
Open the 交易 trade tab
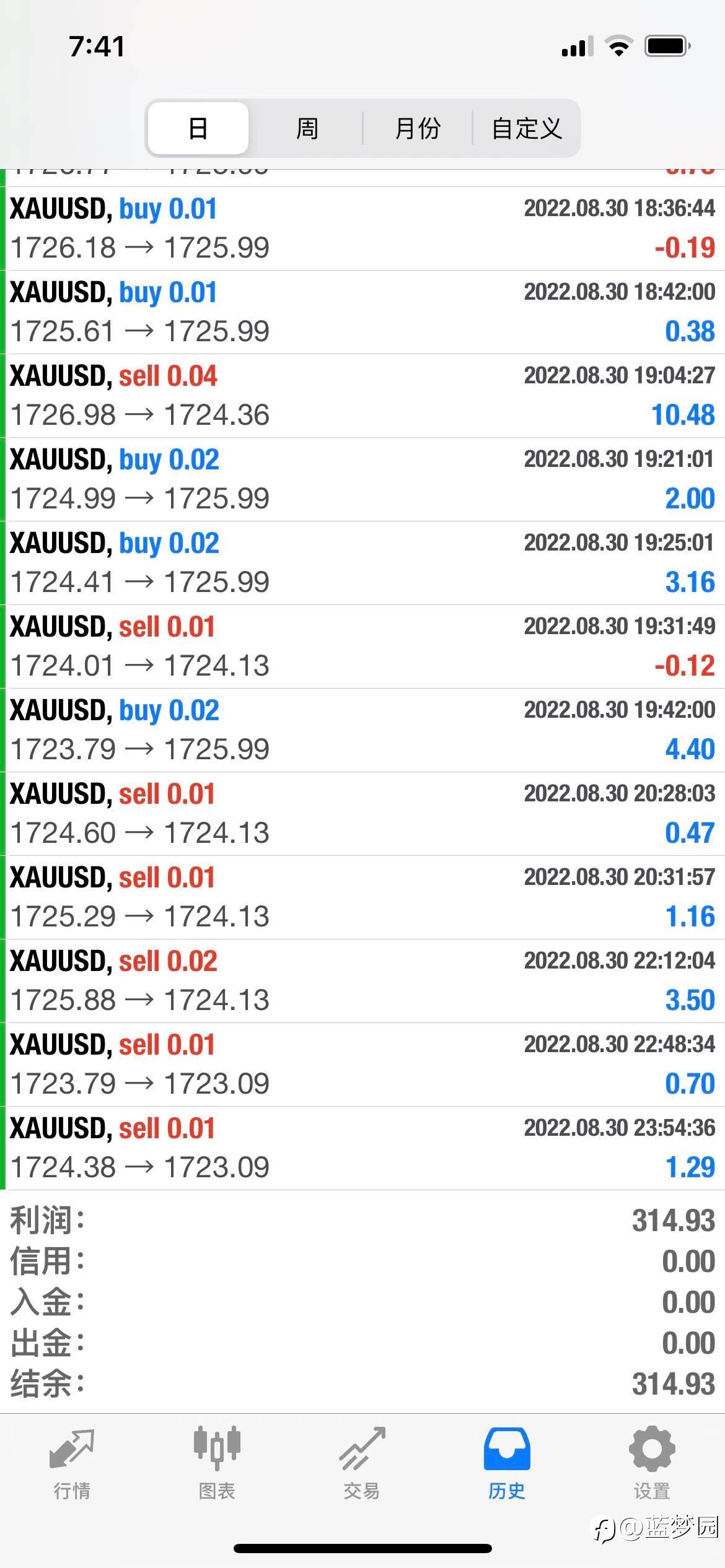tap(362, 1464)
